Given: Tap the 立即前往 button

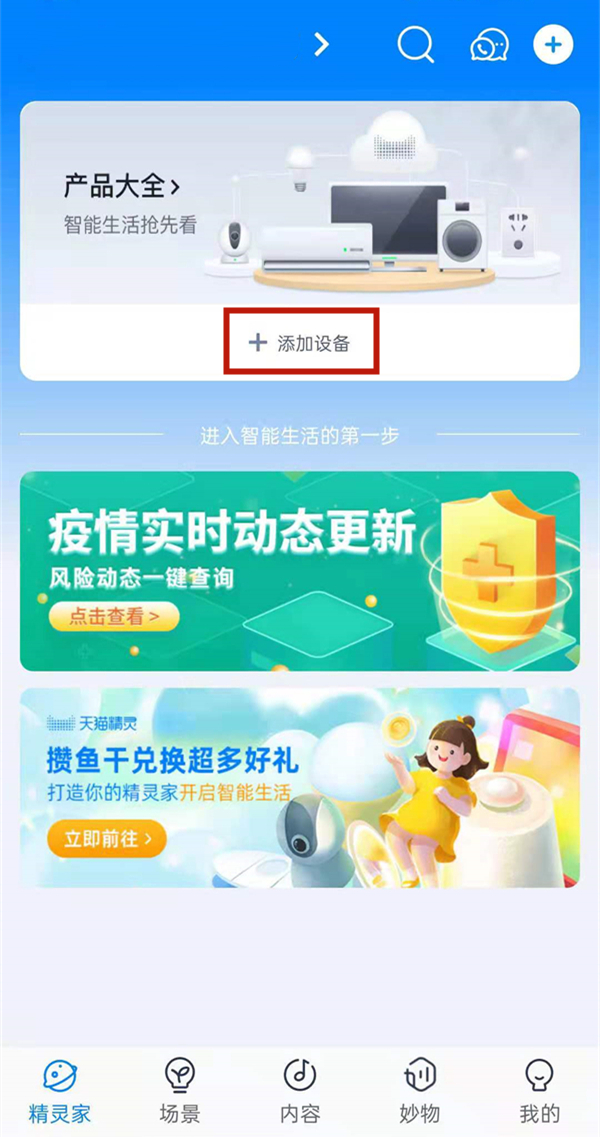Looking at the screenshot, I should (106, 838).
